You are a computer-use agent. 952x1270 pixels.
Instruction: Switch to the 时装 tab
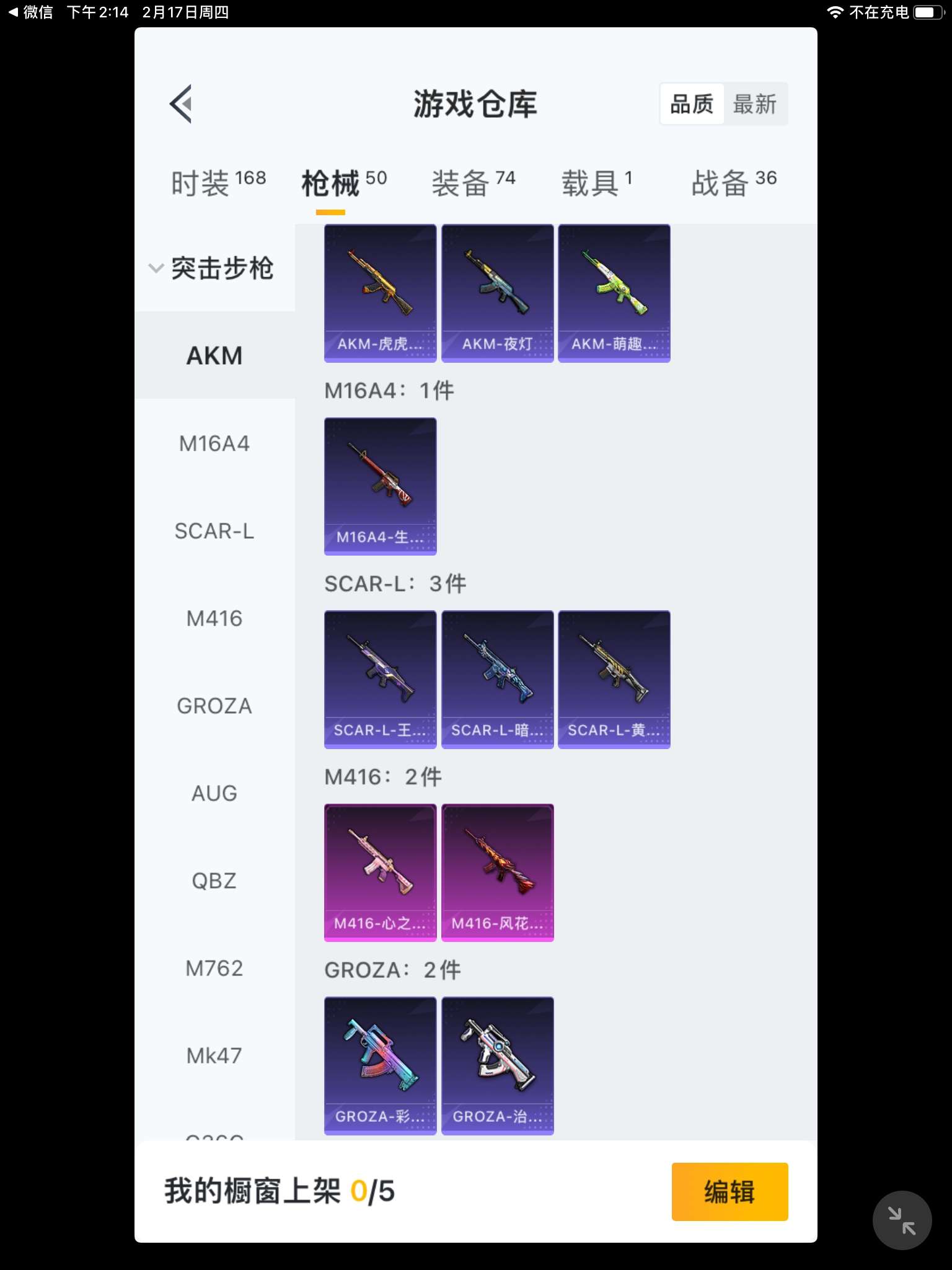(218, 183)
